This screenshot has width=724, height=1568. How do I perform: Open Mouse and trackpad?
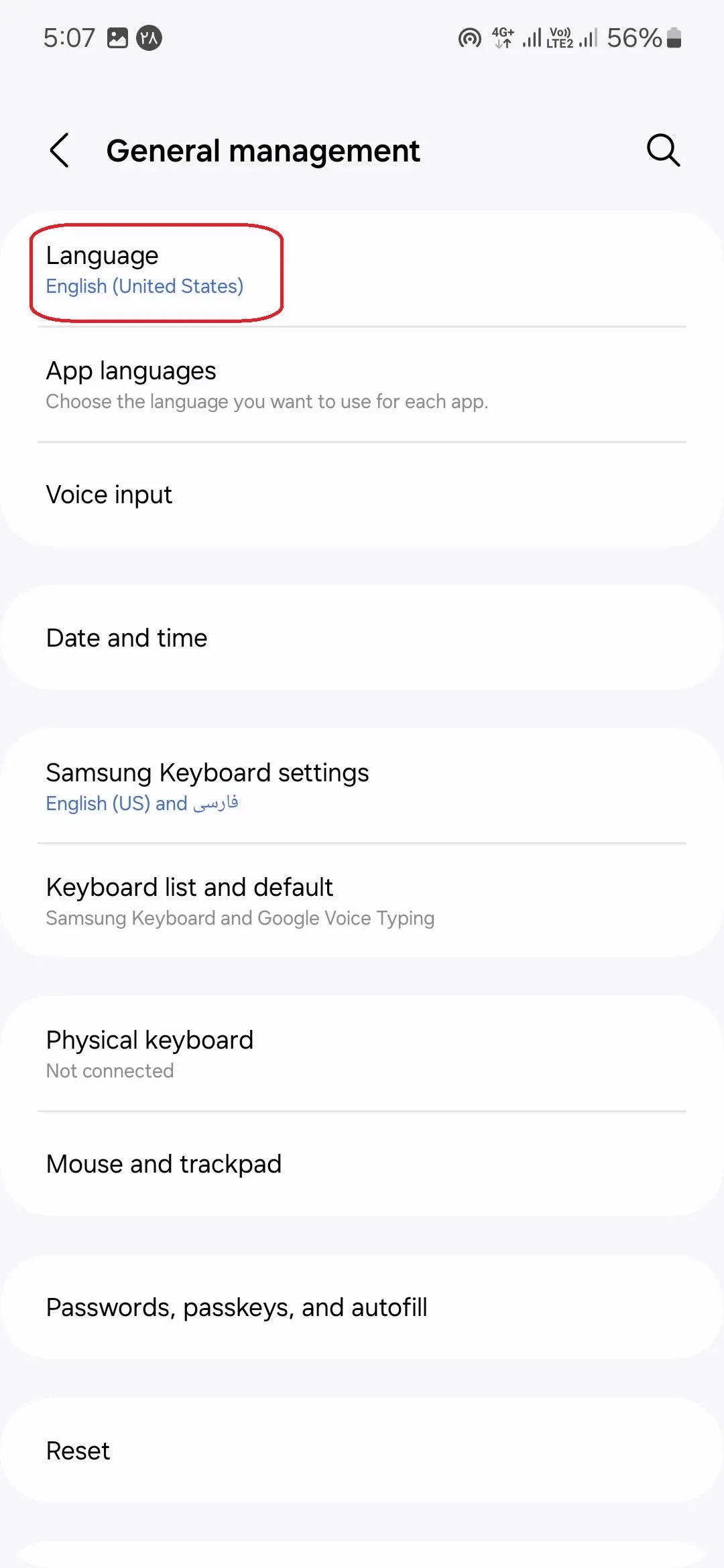click(362, 1164)
